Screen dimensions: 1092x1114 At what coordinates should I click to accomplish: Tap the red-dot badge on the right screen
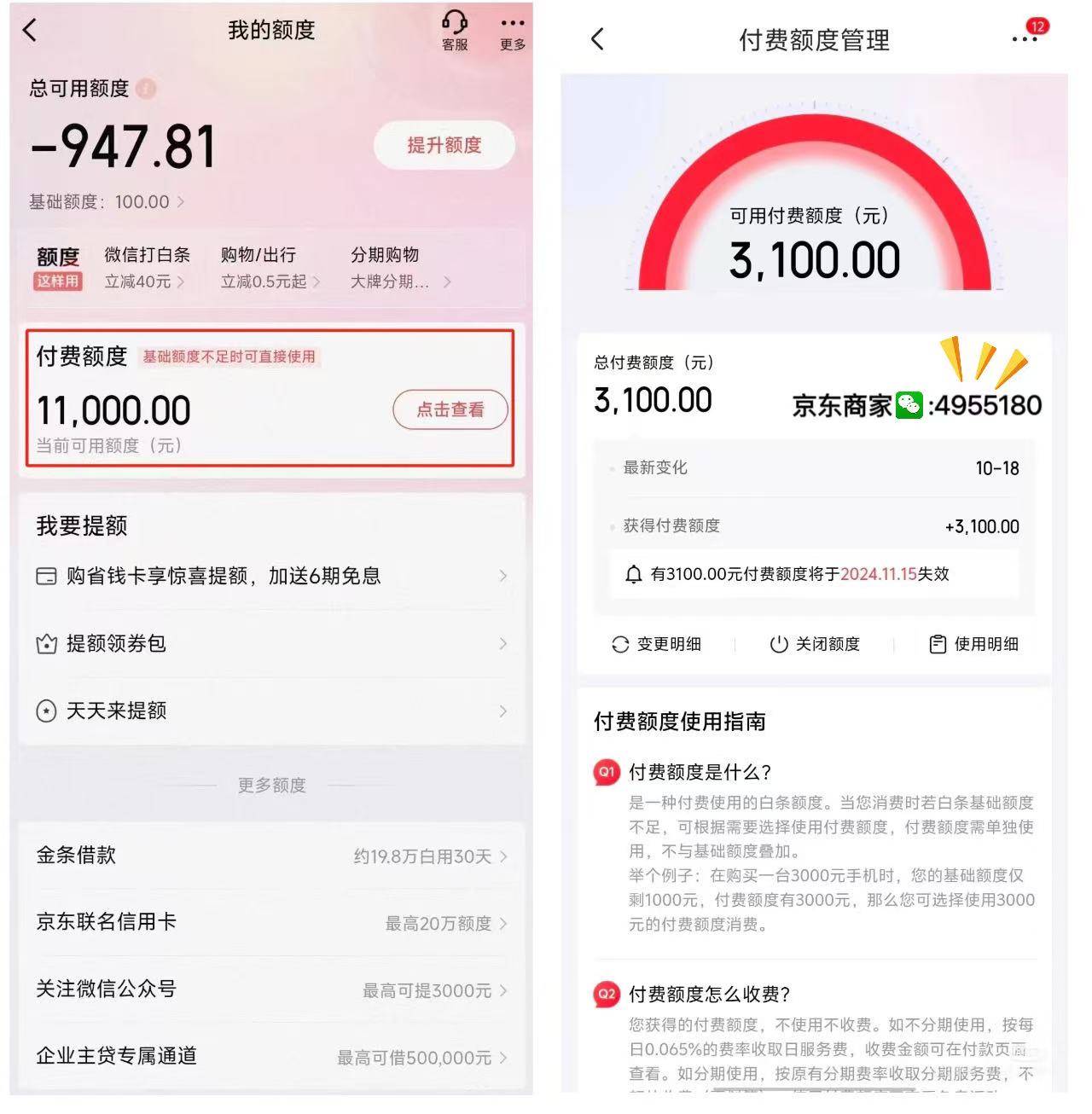click(x=1038, y=27)
